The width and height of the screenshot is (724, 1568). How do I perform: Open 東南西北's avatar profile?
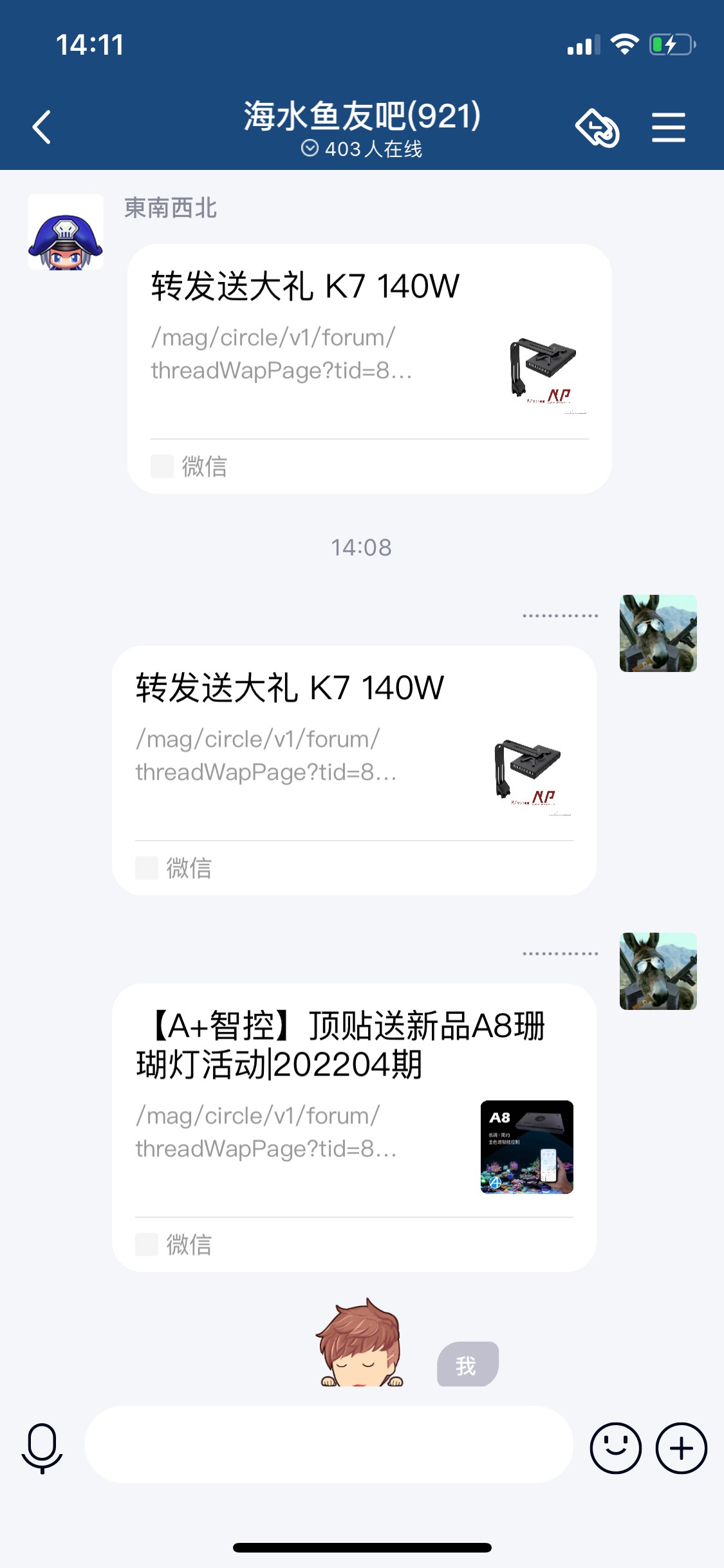[x=66, y=232]
